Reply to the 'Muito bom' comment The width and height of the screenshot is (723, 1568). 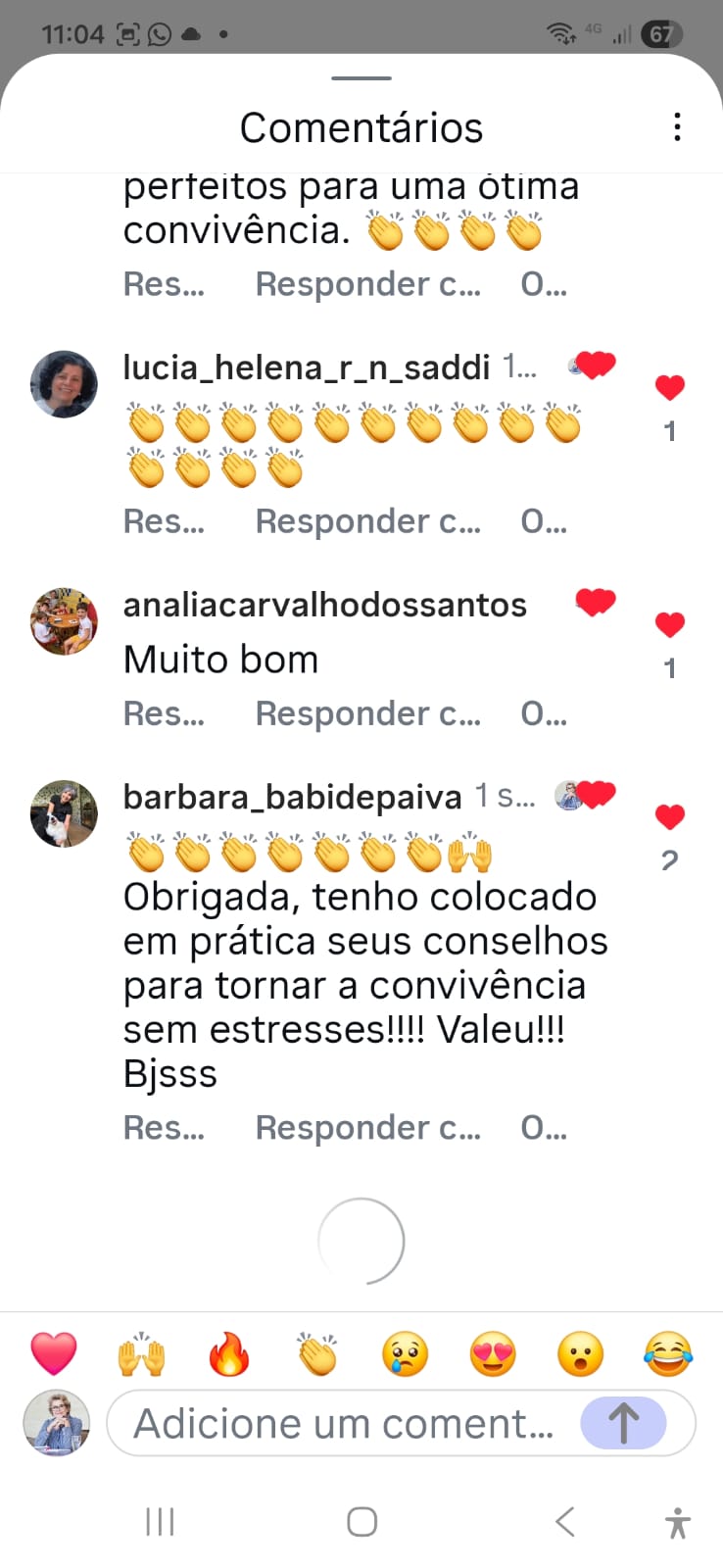(x=164, y=713)
